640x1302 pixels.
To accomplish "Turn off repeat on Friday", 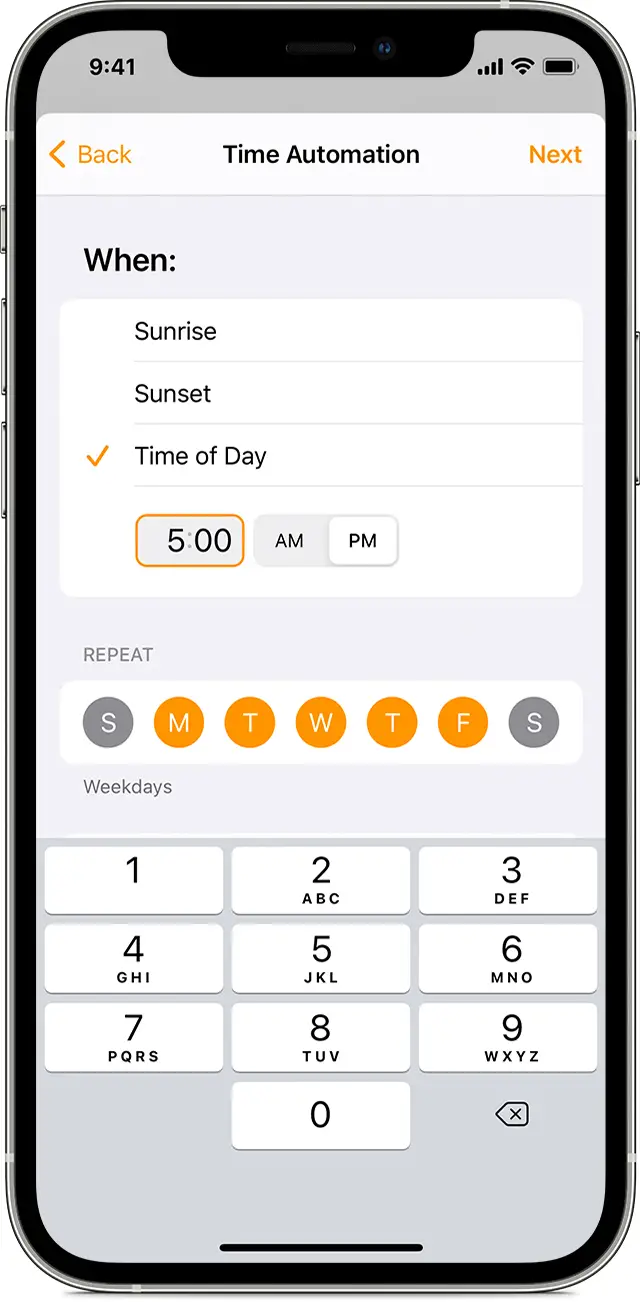I will (463, 722).
